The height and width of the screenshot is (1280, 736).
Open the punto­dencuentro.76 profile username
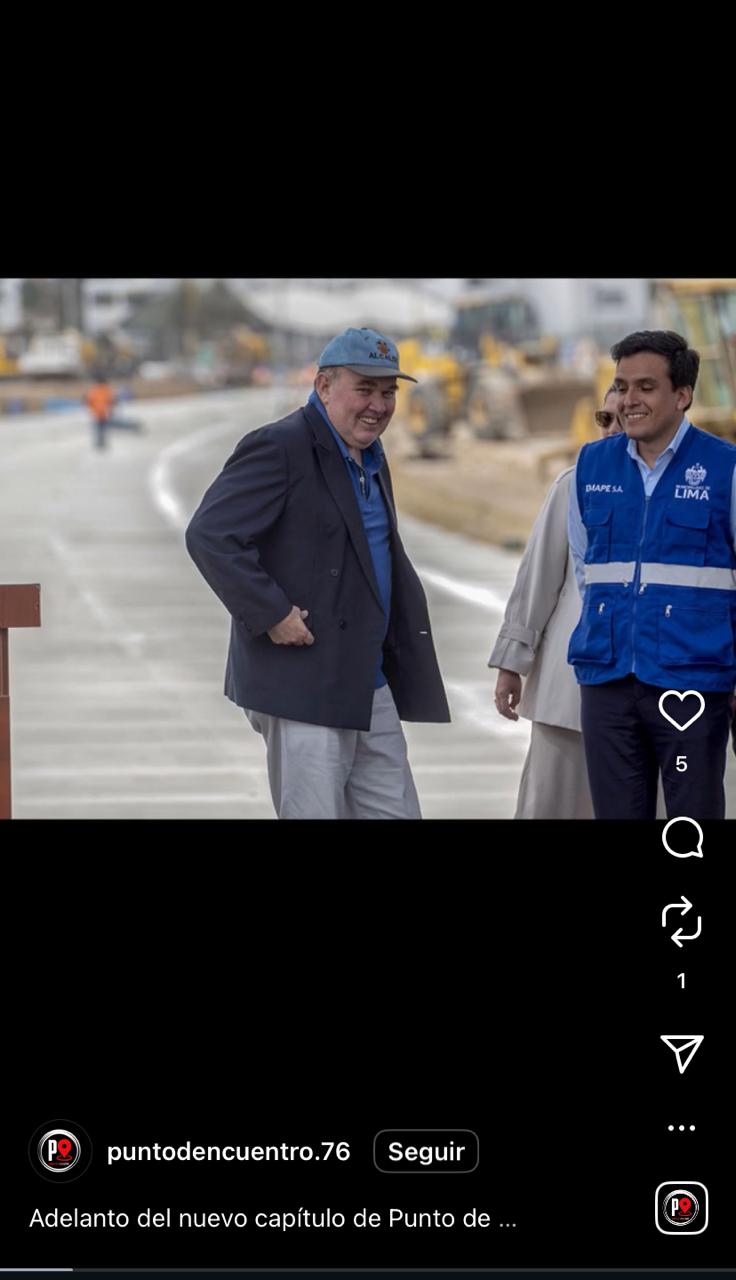point(228,1151)
